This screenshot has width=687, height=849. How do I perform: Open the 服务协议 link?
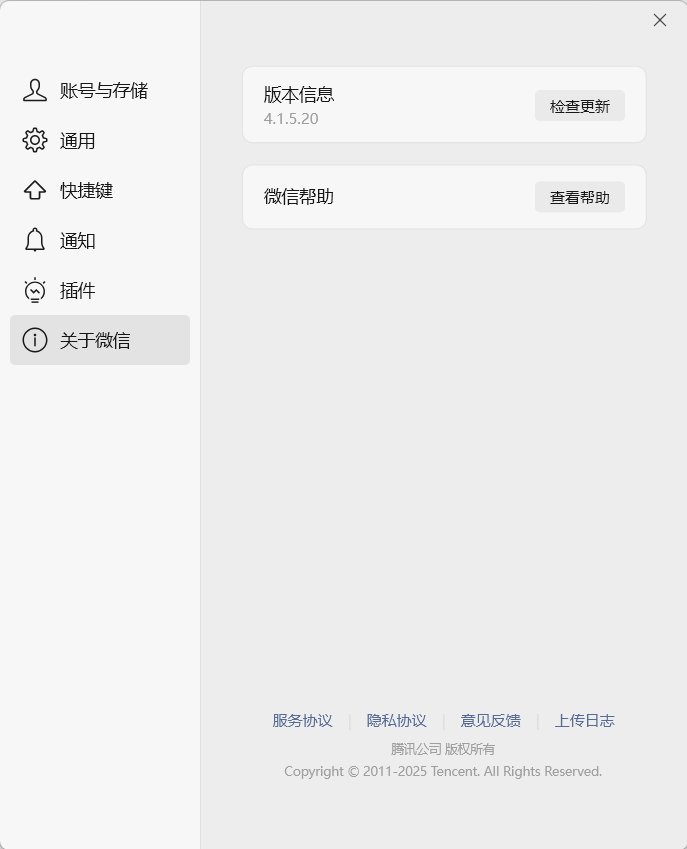[x=302, y=720]
